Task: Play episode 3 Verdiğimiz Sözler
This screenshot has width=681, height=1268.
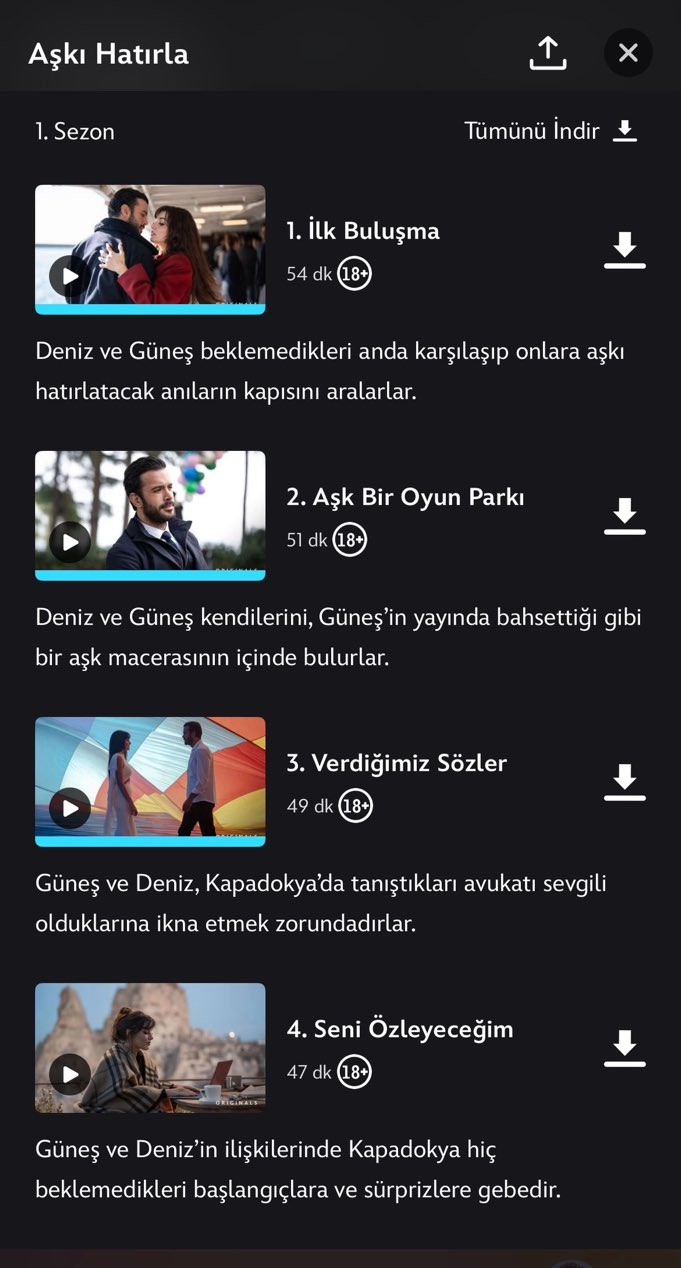Action: pos(70,808)
